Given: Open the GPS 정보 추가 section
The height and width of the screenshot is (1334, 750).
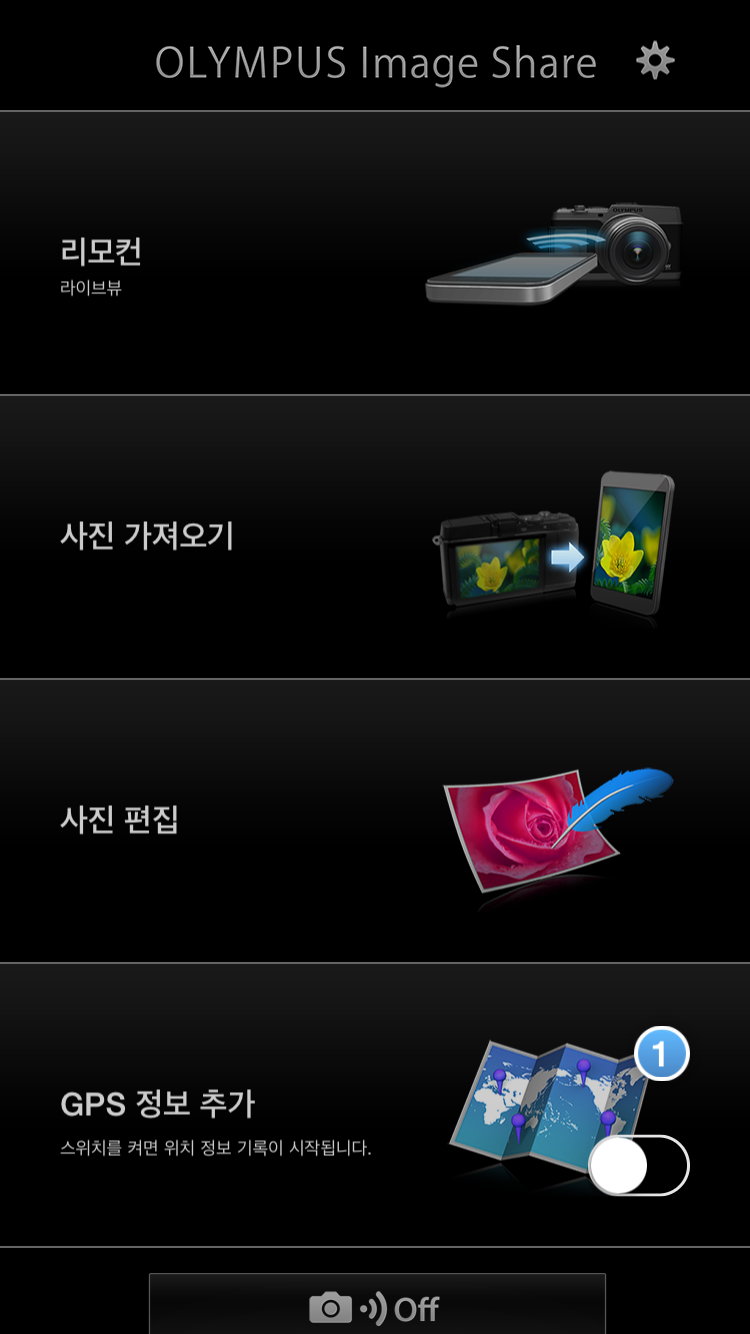Looking at the screenshot, I should coord(250,1105).
